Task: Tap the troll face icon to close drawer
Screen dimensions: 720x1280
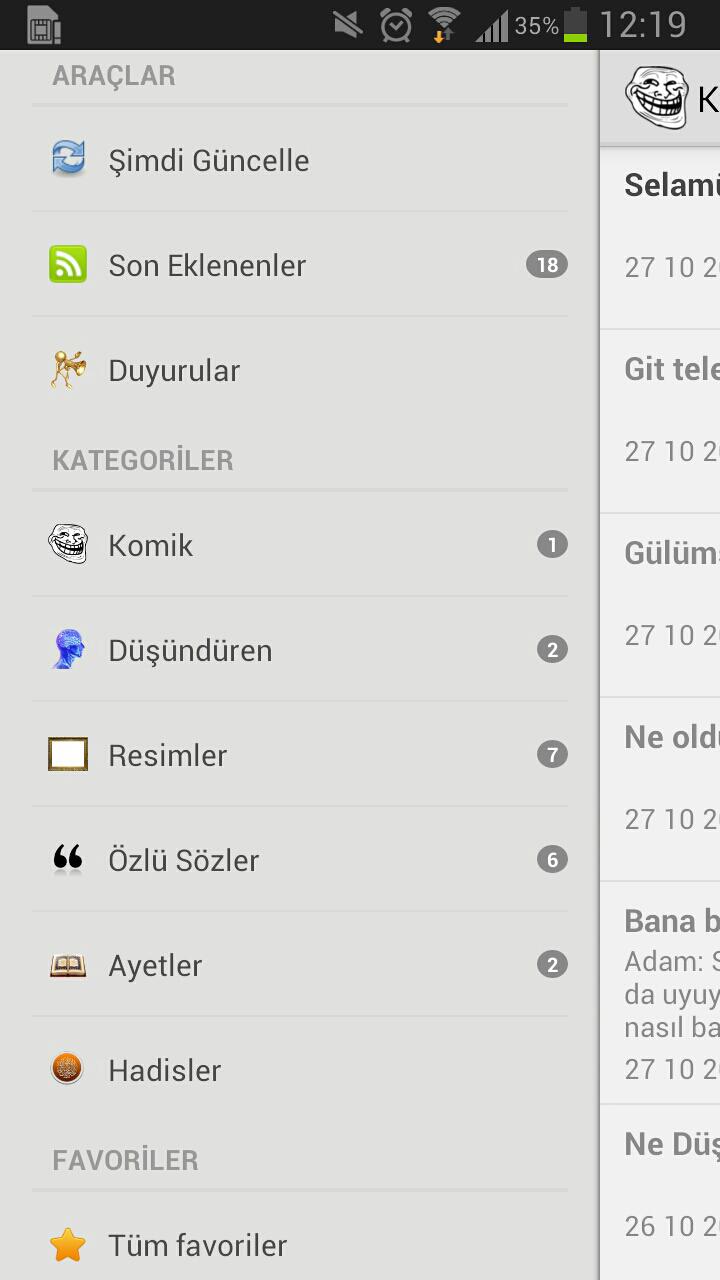Action: click(657, 97)
